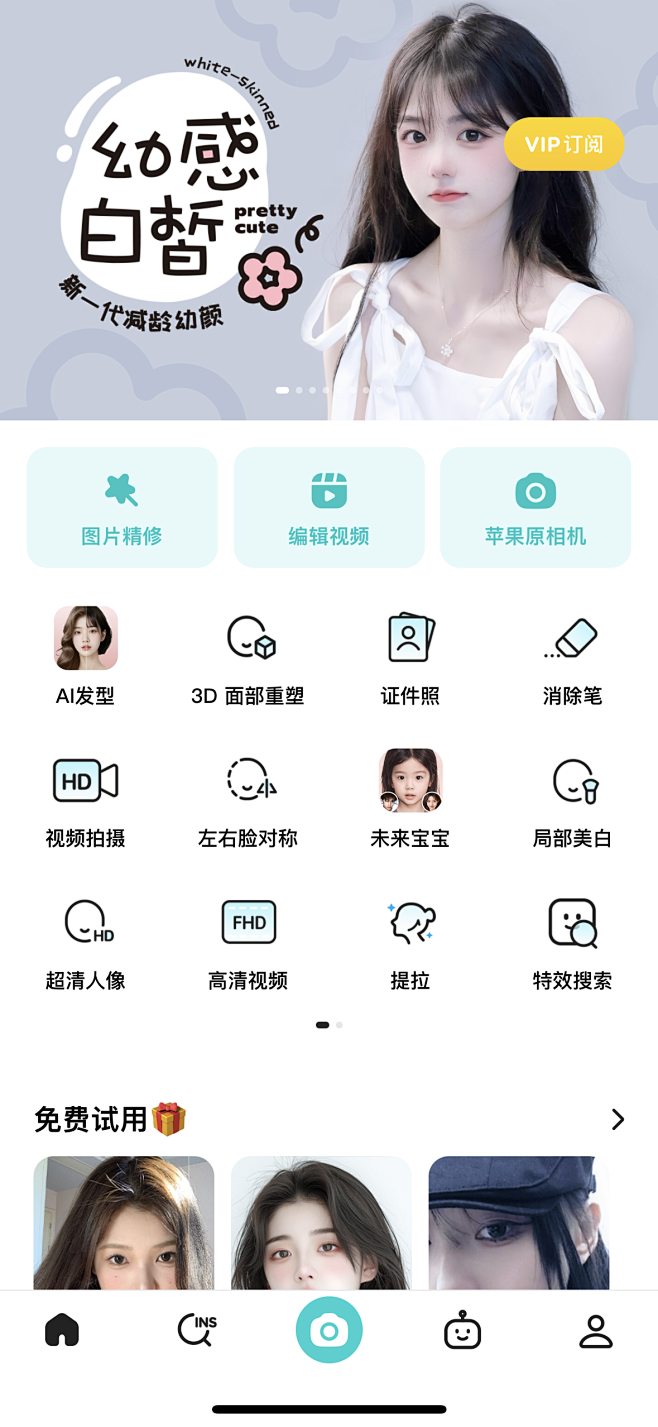This screenshot has height=1427, width=658.
Task: Switch to the INS search tab
Action: coord(196,1331)
